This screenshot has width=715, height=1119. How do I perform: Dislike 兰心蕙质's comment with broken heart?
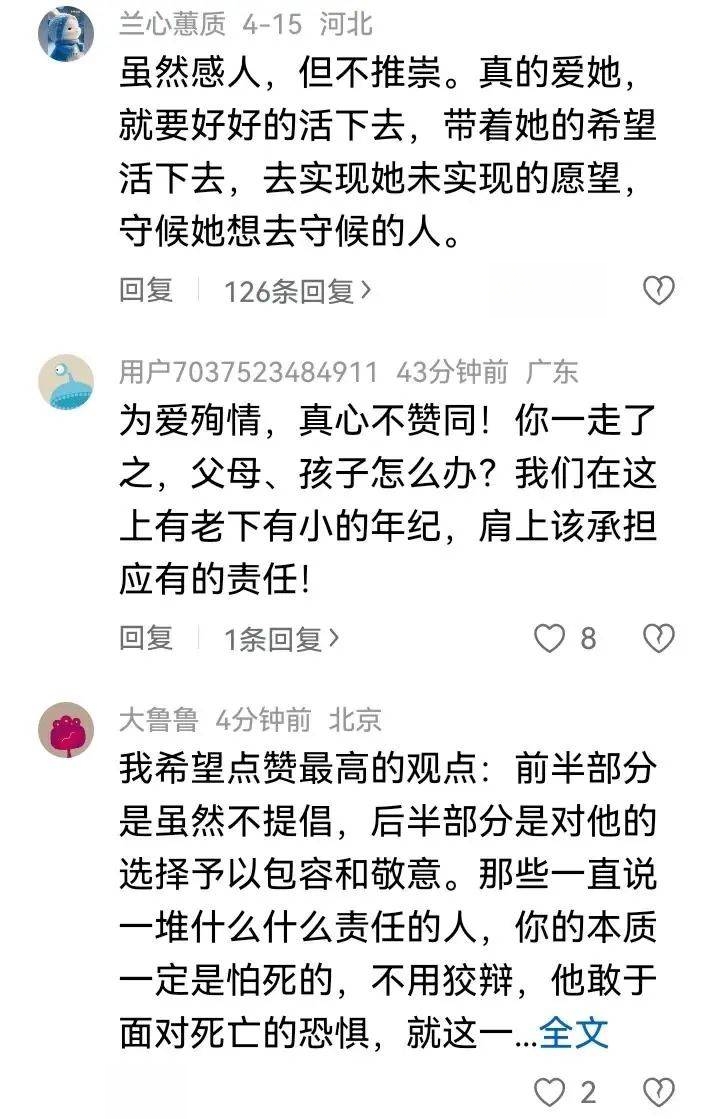click(658, 291)
